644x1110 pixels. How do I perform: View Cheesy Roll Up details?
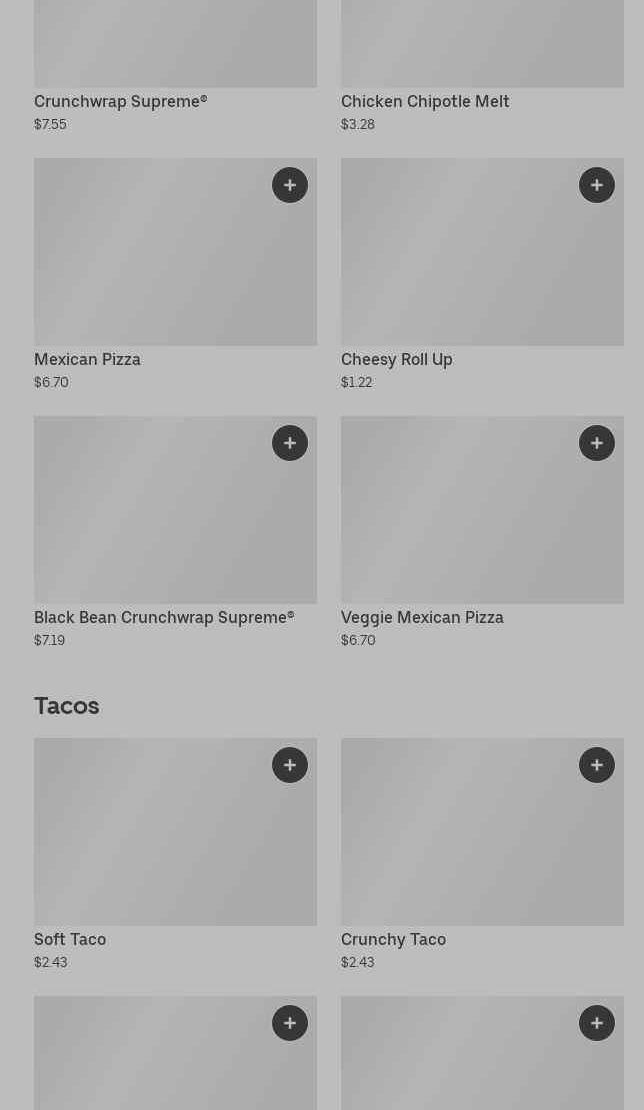483,275
